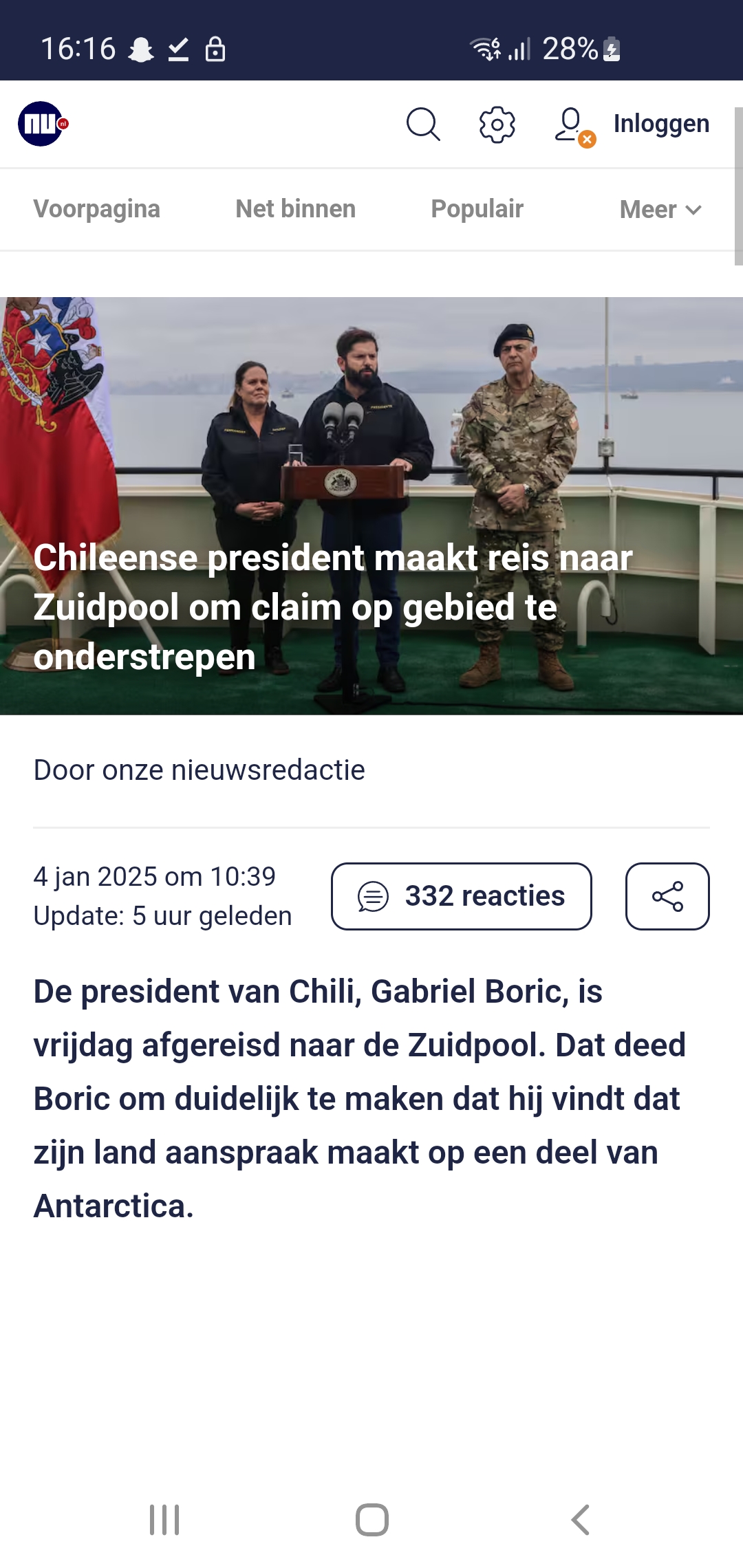743x1568 pixels.
Task: Switch to the Populair tab
Action: click(477, 209)
